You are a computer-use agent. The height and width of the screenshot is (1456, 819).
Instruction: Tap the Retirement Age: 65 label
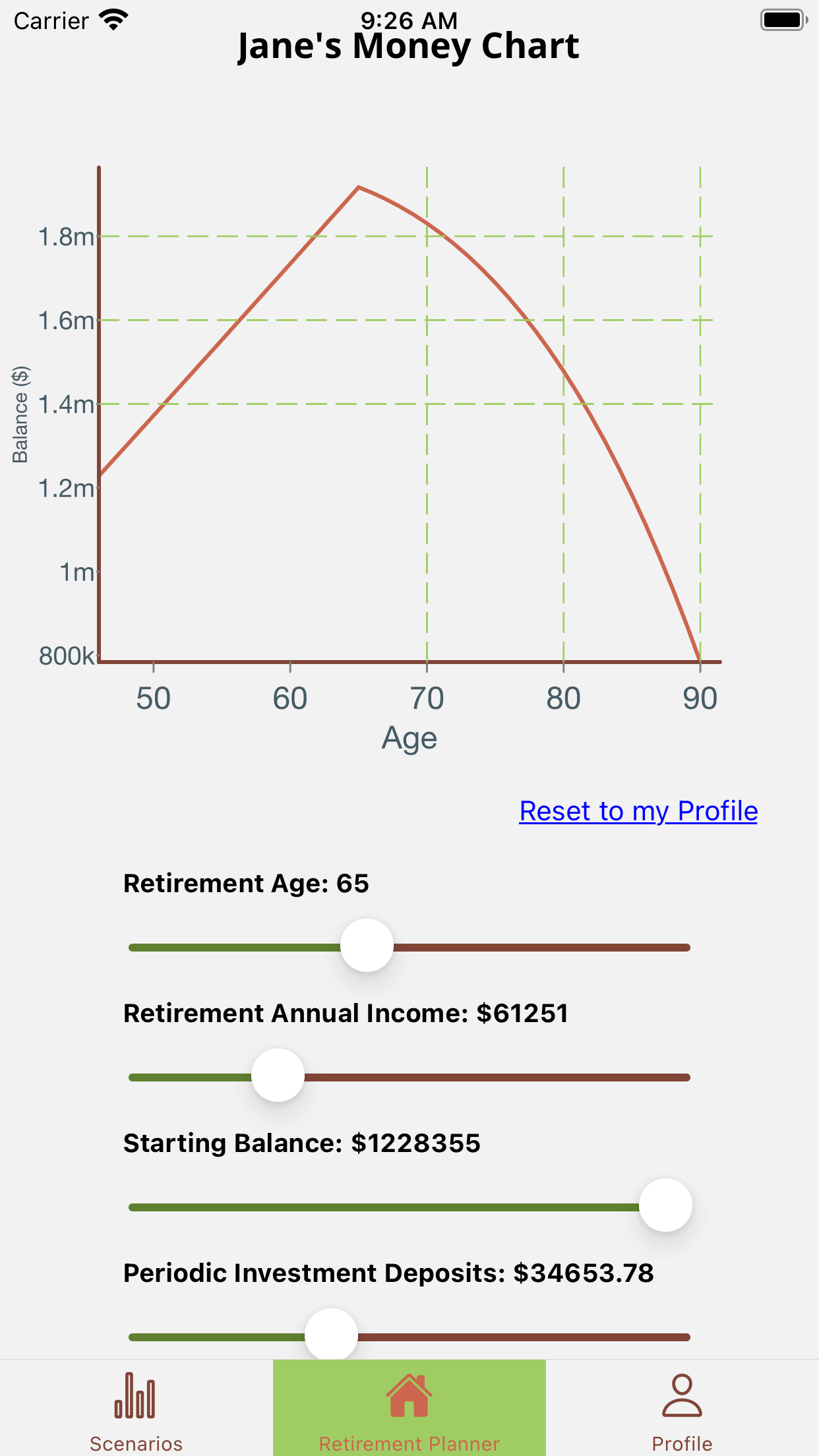(246, 883)
